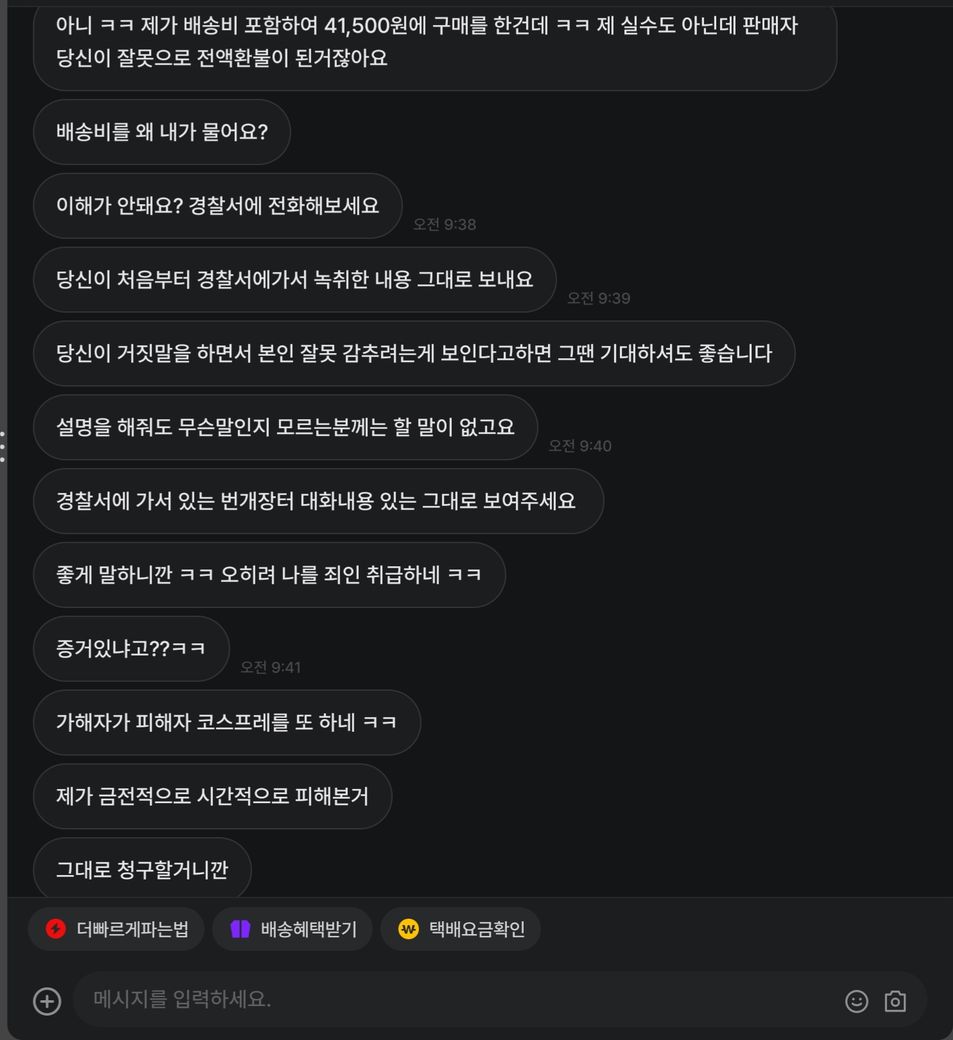The image size is (953, 1040).
Task: Open the 배송혜택받기 chip
Action: point(292,930)
